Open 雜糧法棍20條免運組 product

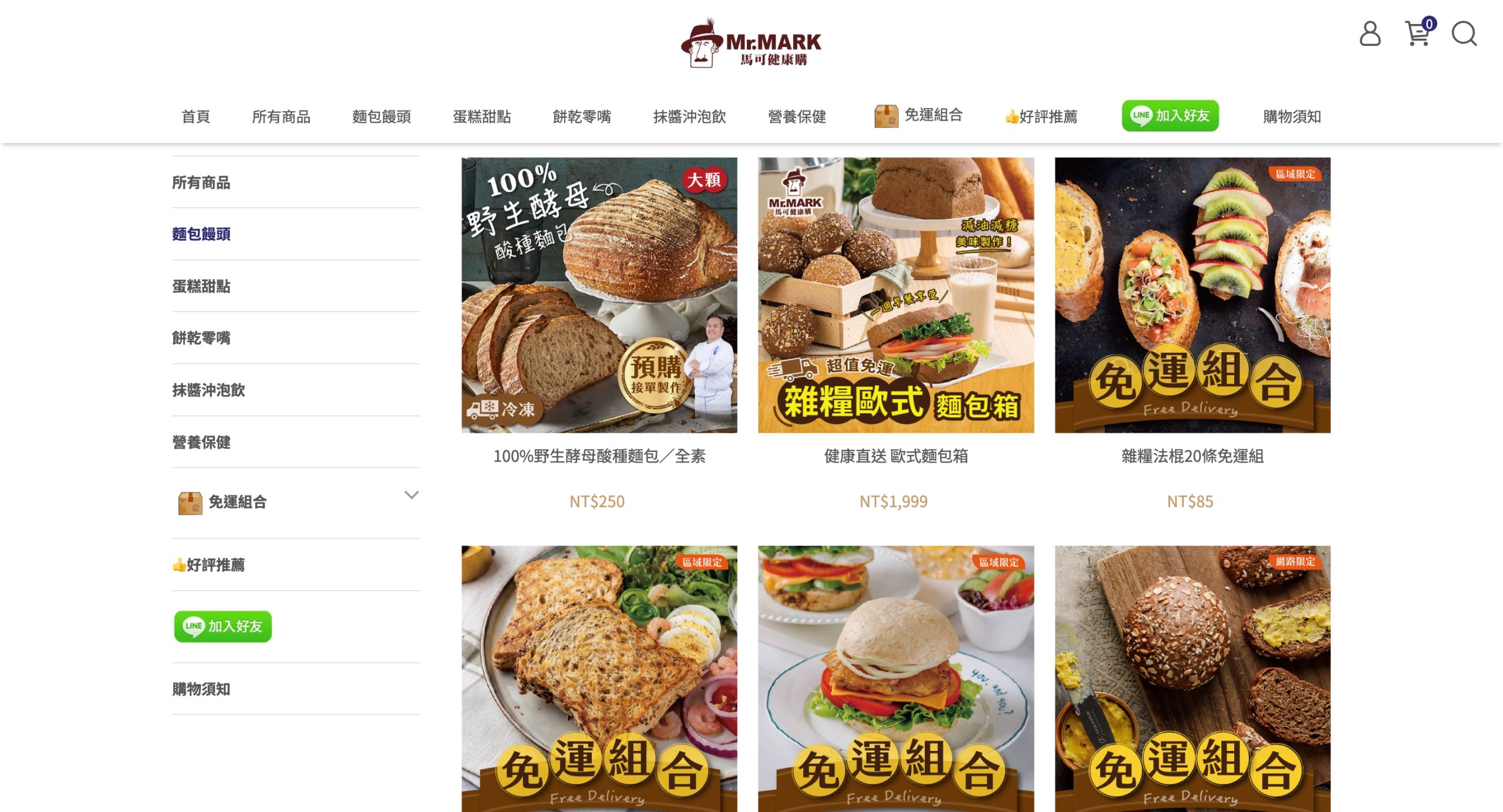pyautogui.click(x=1192, y=295)
